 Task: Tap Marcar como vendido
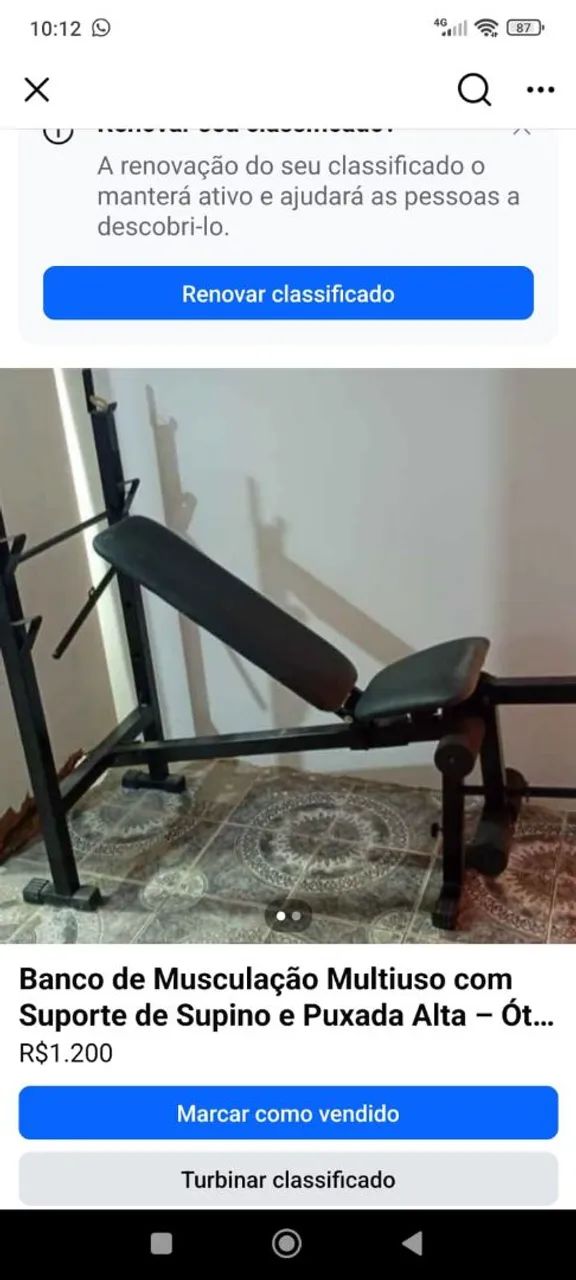pos(288,1113)
